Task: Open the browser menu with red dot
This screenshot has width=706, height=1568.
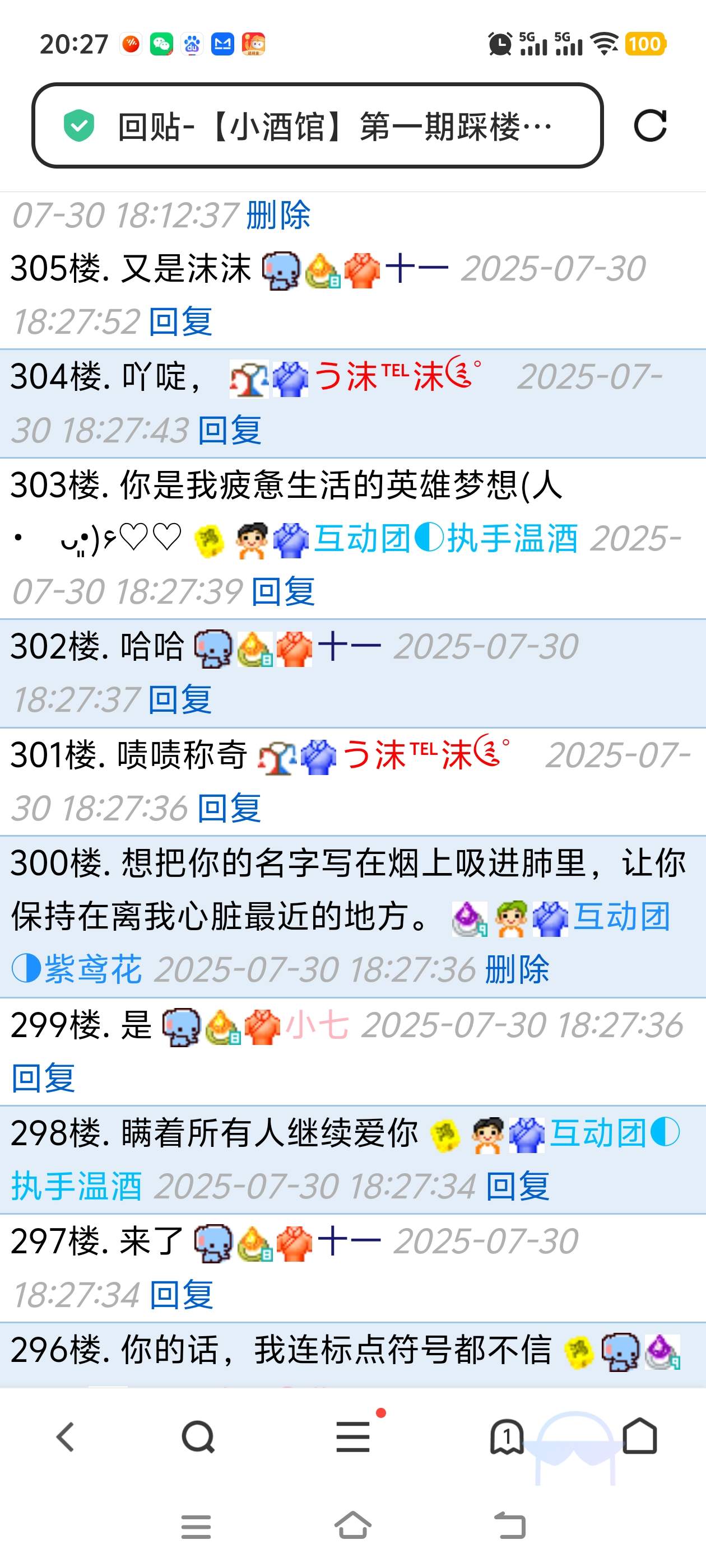Action: pos(354,1438)
